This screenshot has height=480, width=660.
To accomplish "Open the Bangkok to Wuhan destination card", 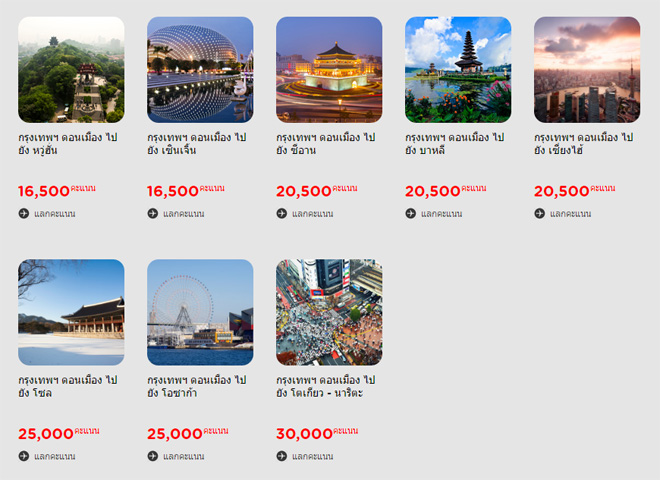I will [x=71, y=69].
